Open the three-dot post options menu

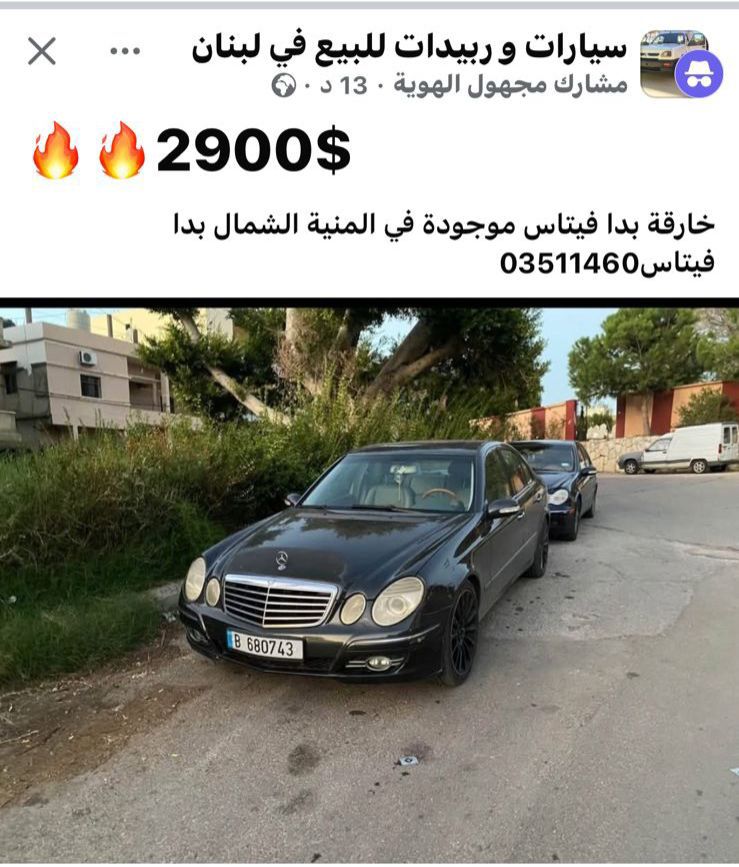click(x=125, y=51)
